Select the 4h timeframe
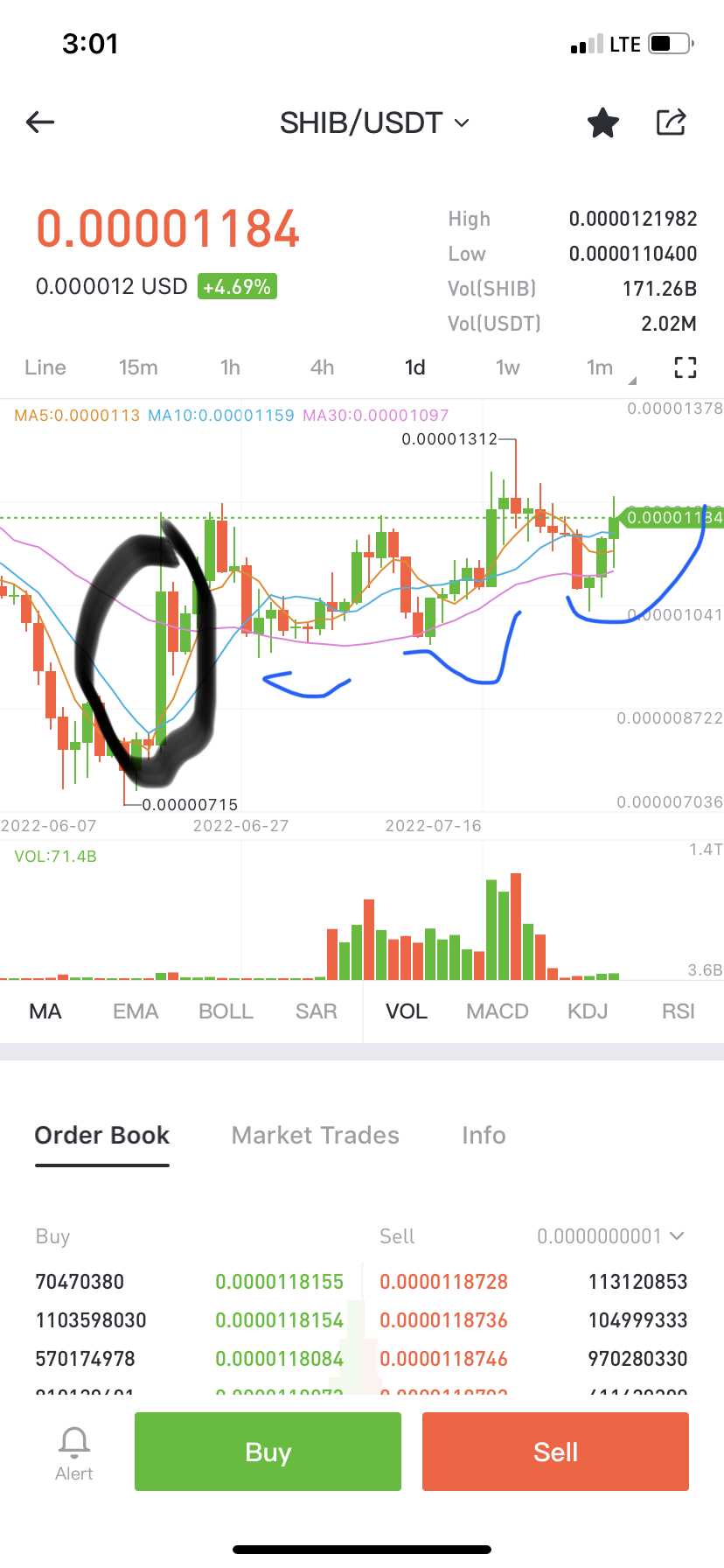The height and width of the screenshot is (1568, 724). click(x=322, y=367)
